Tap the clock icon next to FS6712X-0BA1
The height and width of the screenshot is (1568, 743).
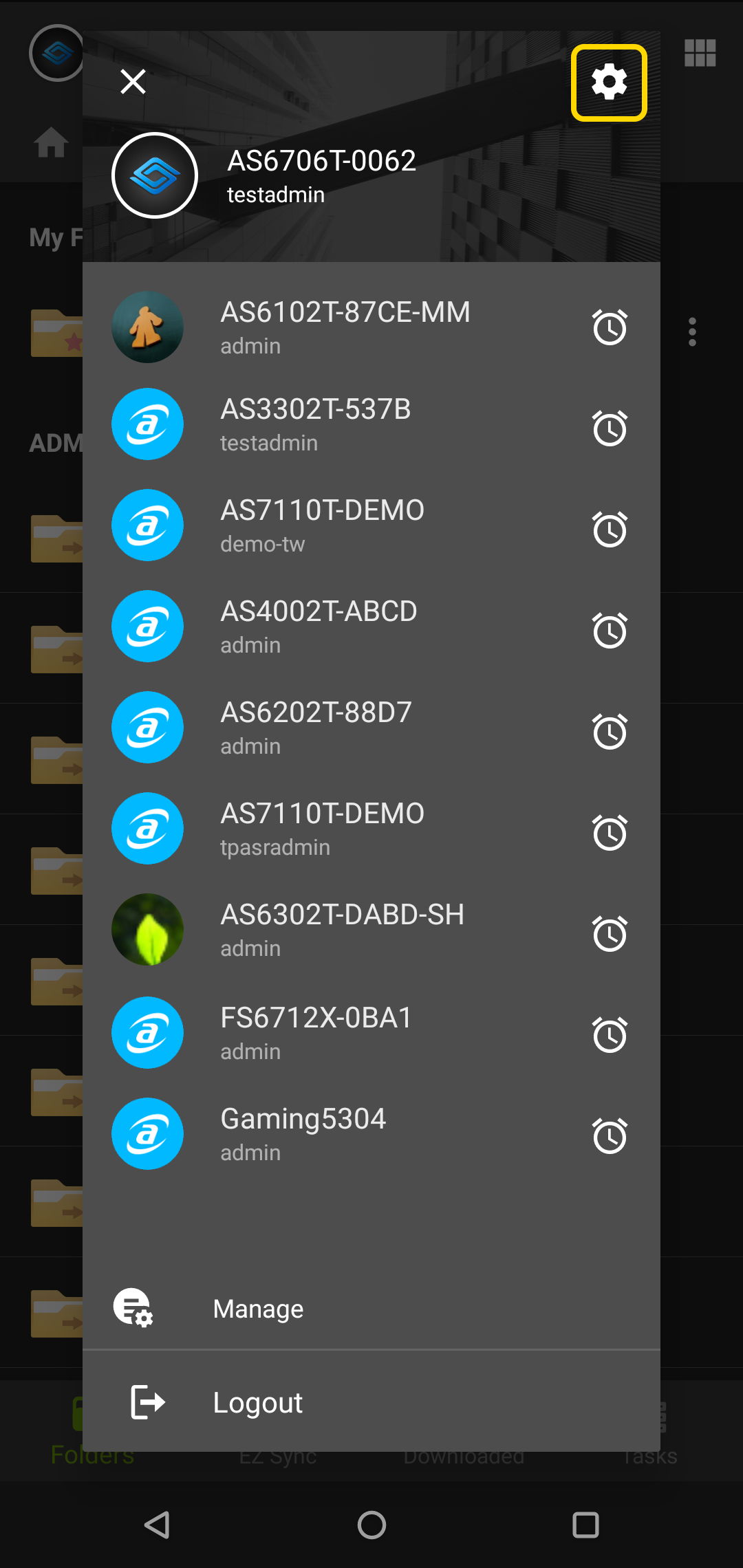pyautogui.click(x=610, y=1034)
